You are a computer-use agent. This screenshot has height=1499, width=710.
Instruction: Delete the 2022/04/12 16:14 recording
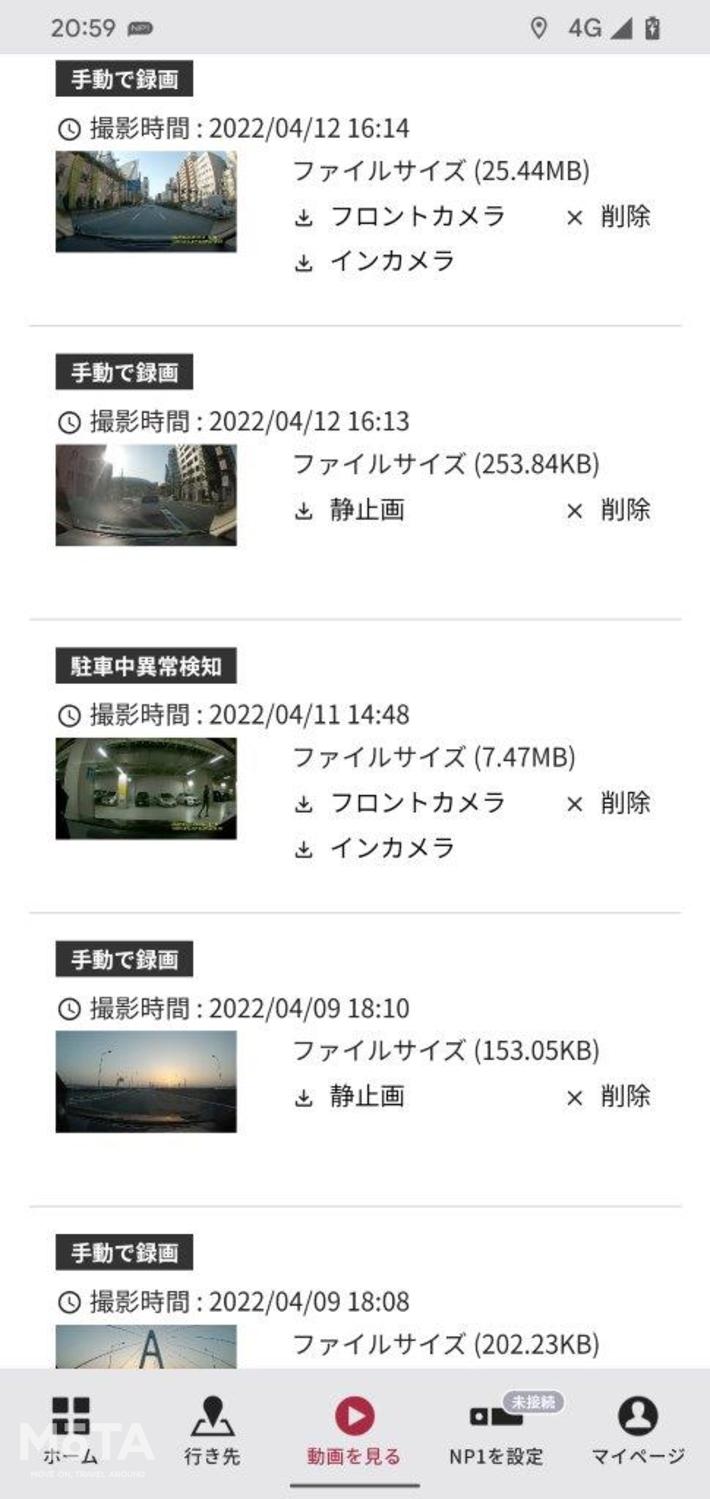608,217
